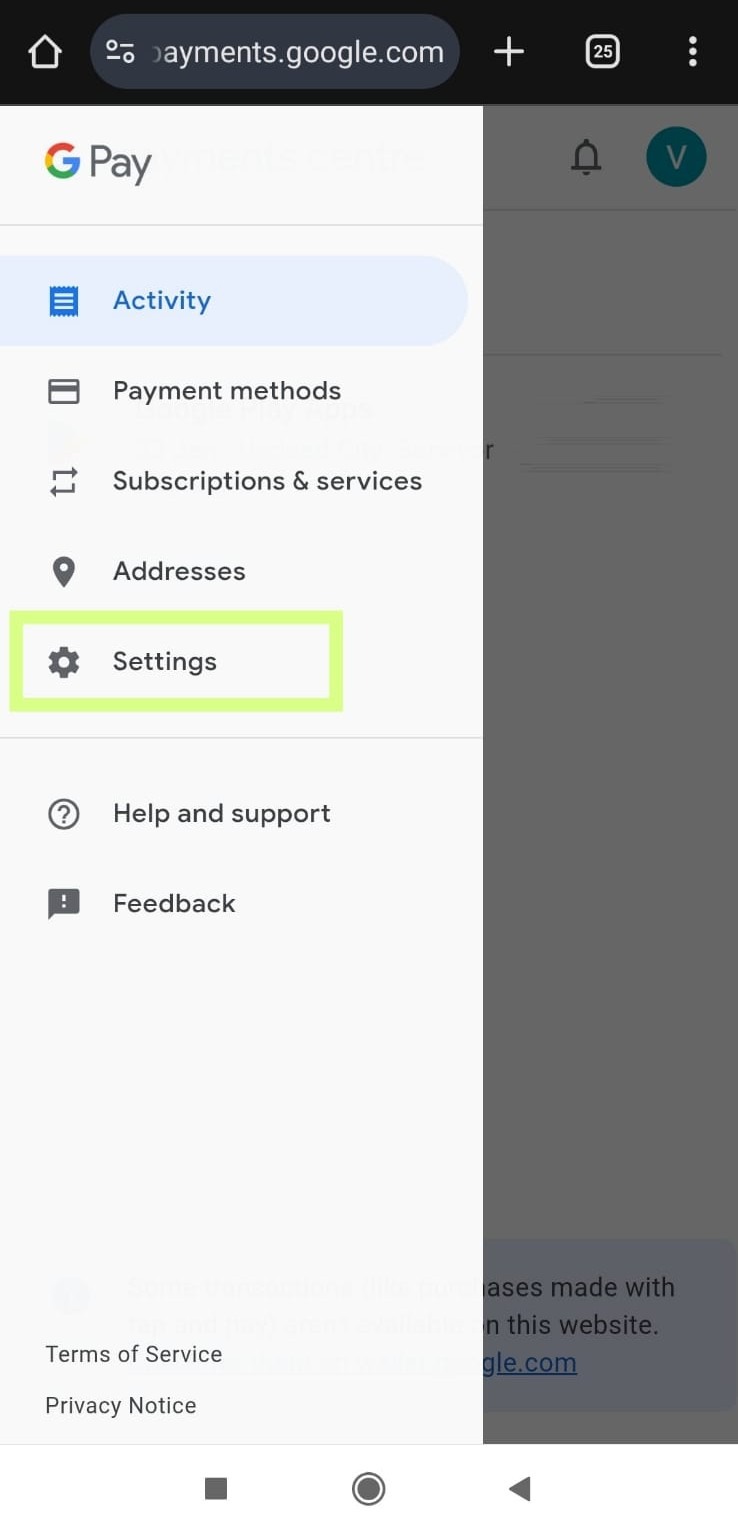This screenshot has height=1533, width=738.
Task: Open the notifications bell
Action: 586,157
